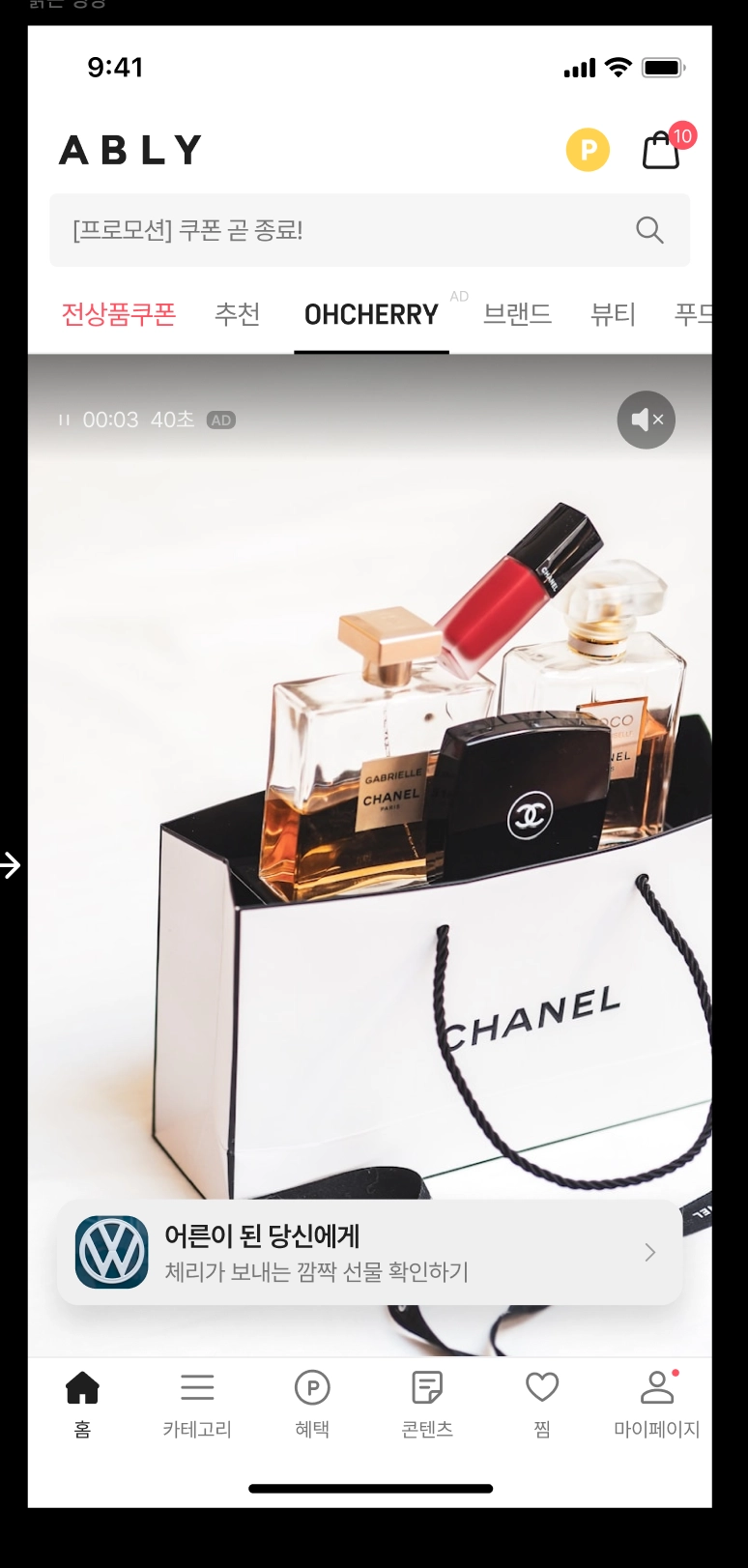Open the 카테고리 tab
The image size is (748, 1568).
pos(197,1403)
